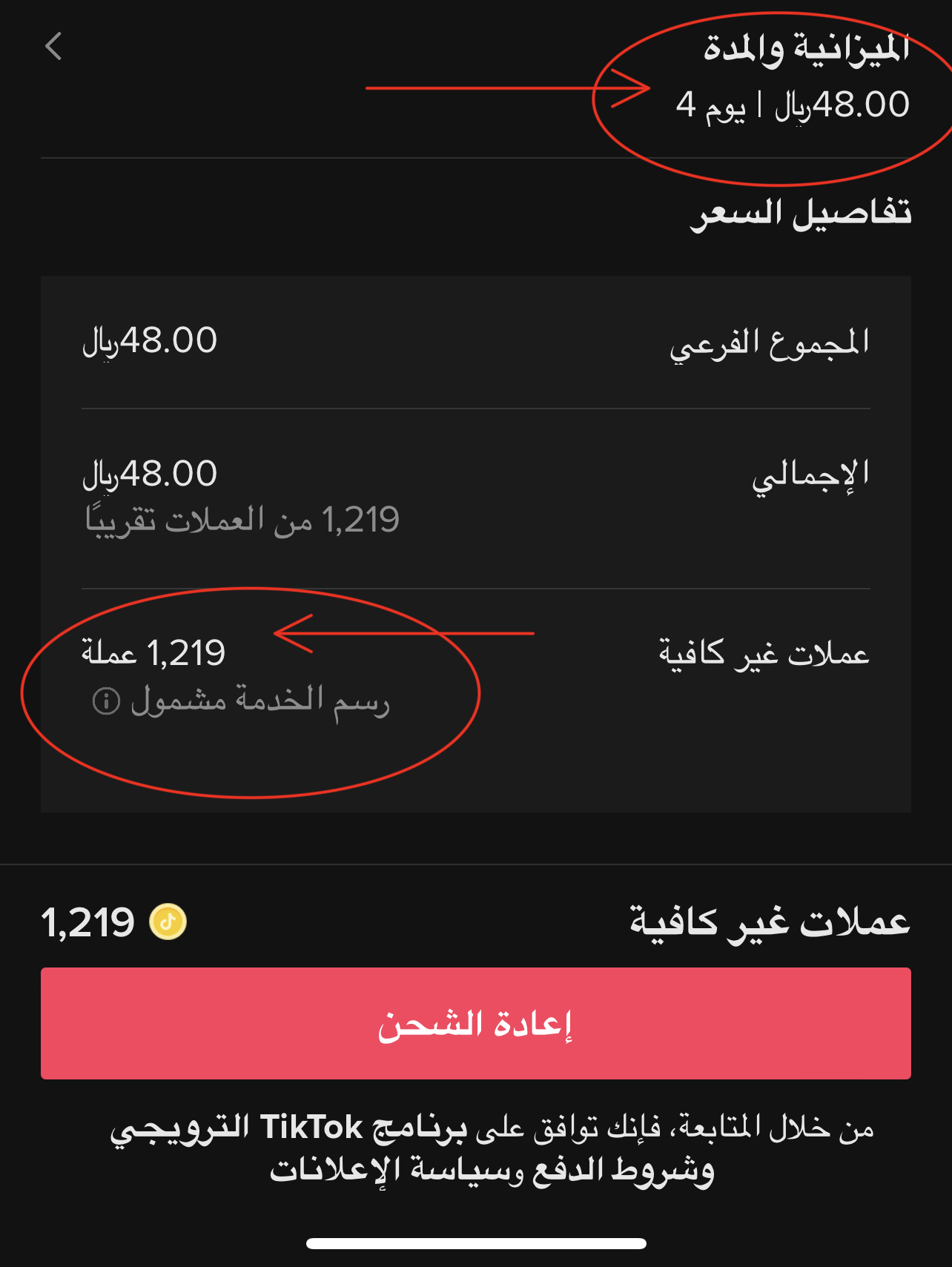Viewport: 952px width, 1267px height.
Task: Open the TikTok Promote program link
Action: coord(289,1128)
